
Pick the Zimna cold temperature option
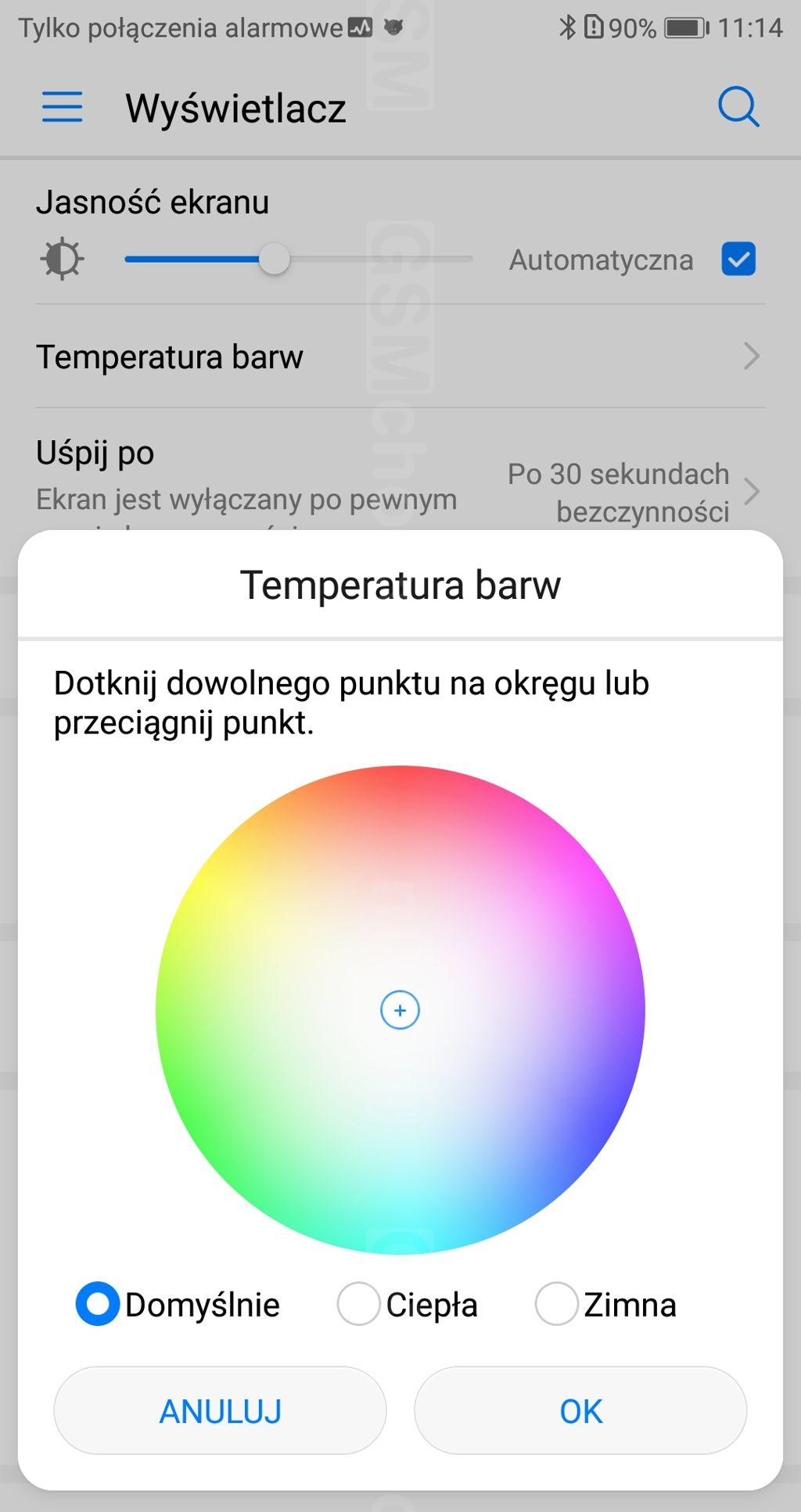pyautogui.click(x=556, y=1304)
